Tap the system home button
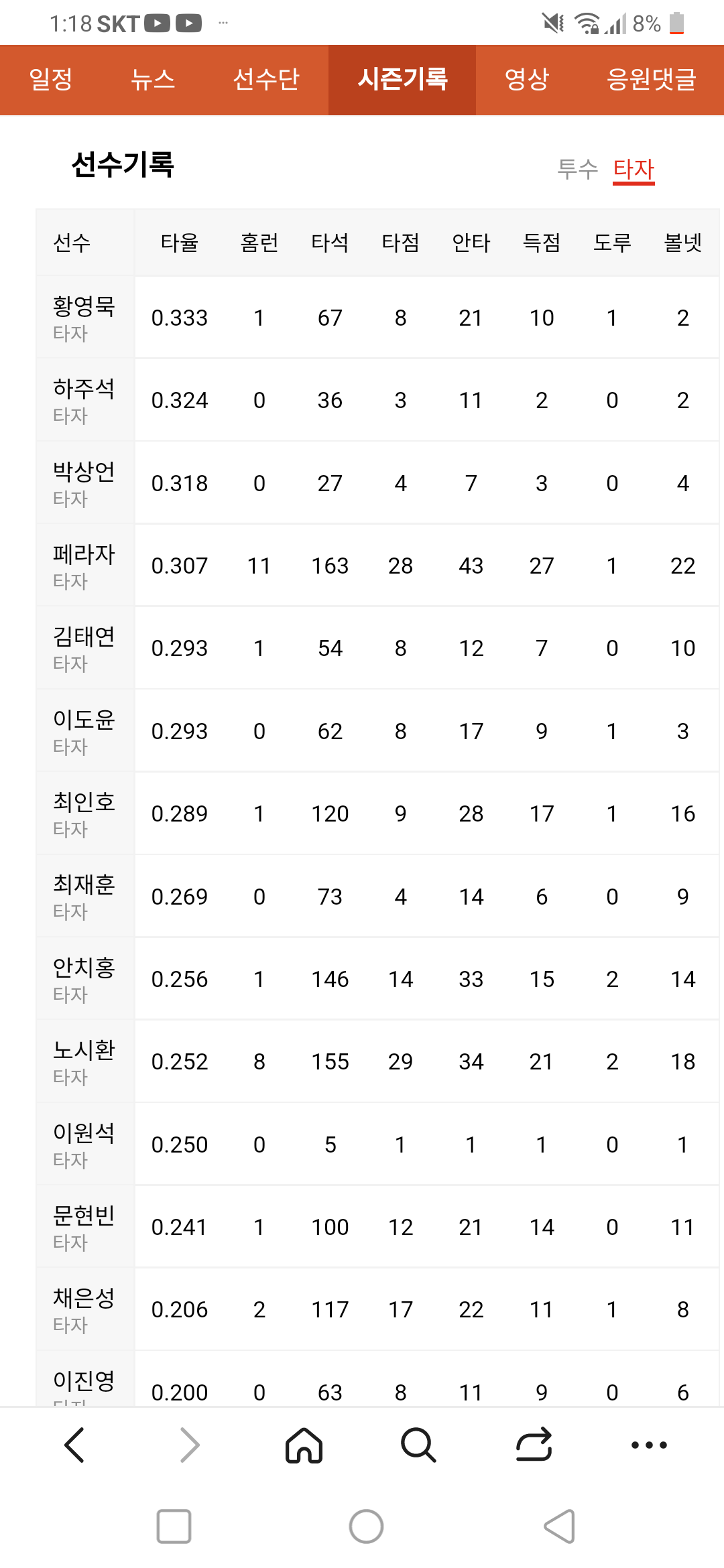 pyautogui.click(x=366, y=1526)
